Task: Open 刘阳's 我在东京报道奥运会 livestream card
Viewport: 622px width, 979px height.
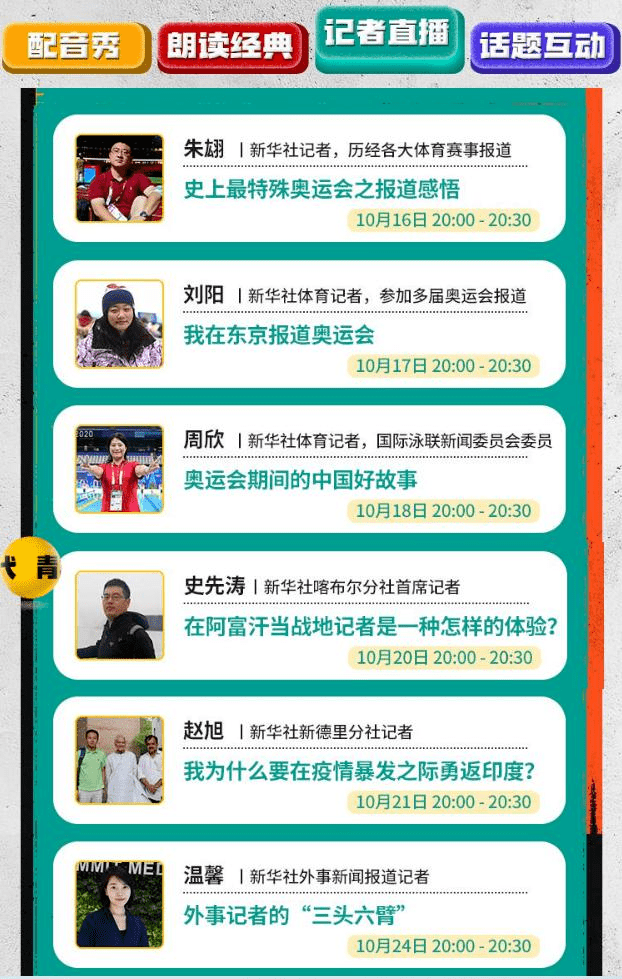Action: [278, 335]
